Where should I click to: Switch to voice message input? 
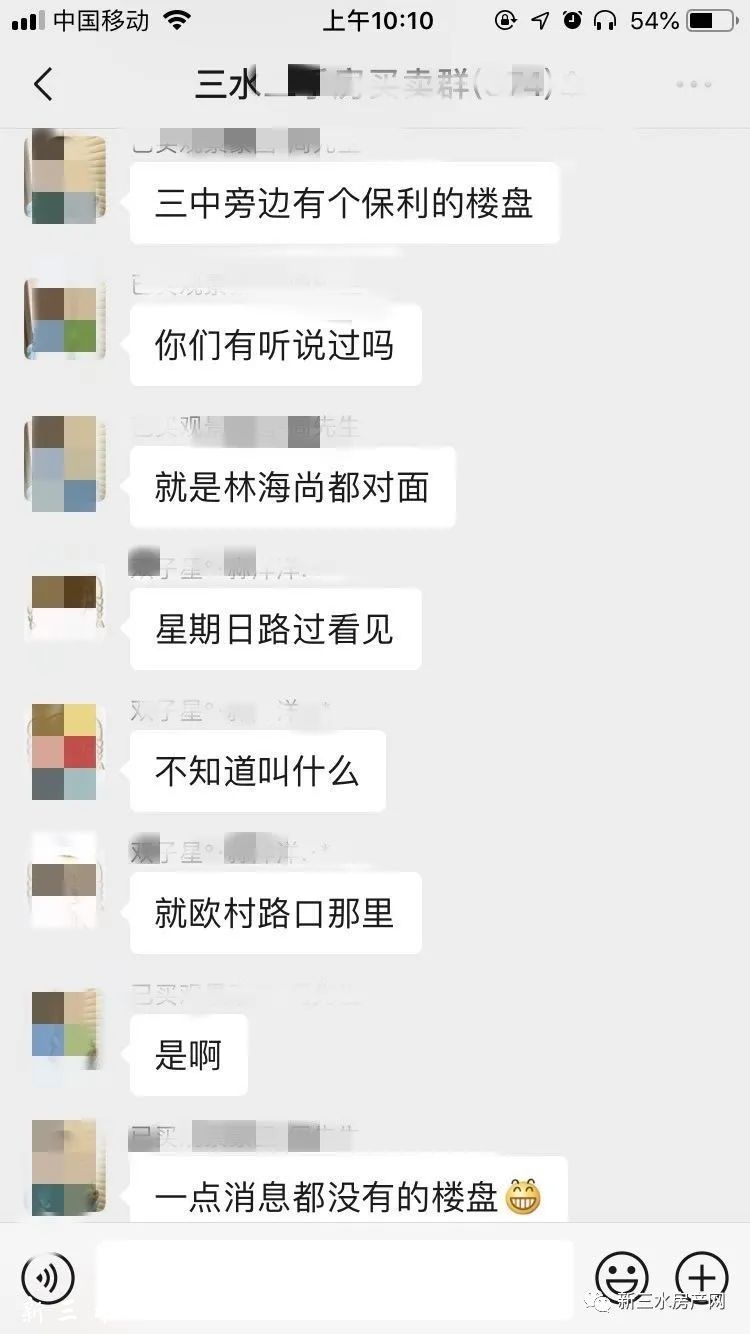coord(48,1277)
